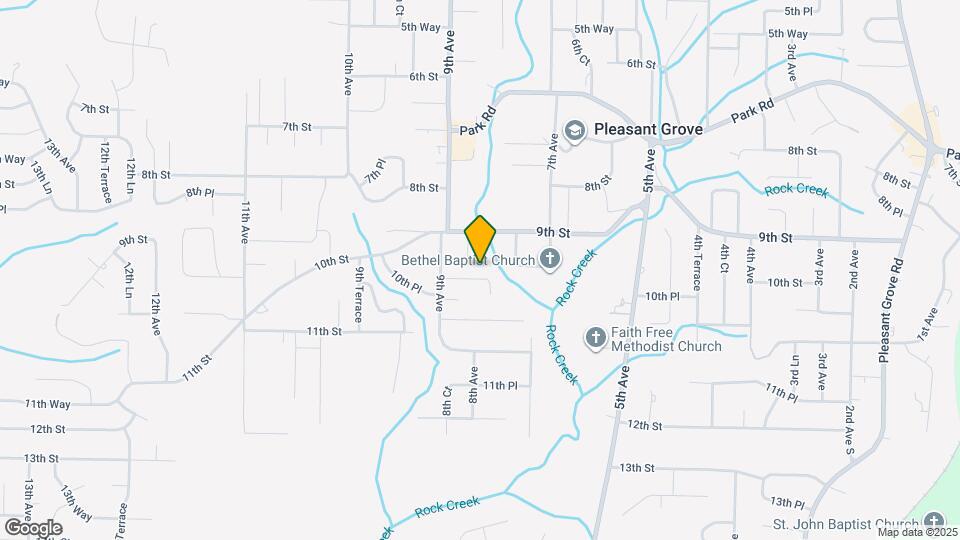Select the Bethel Baptist Church pin
The image size is (960, 540).
pyautogui.click(x=549, y=260)
